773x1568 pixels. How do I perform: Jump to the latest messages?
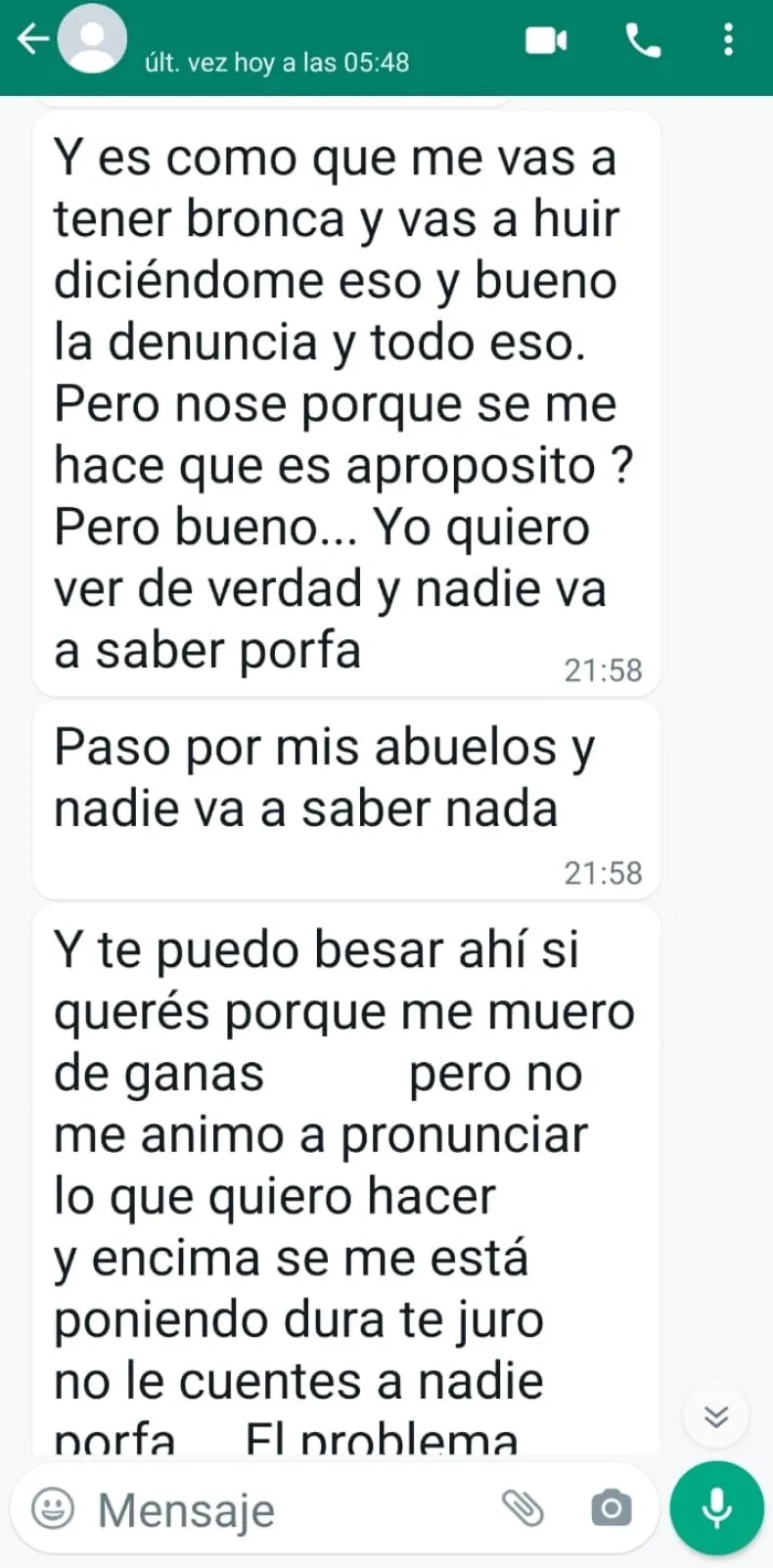coord(716,1415)
